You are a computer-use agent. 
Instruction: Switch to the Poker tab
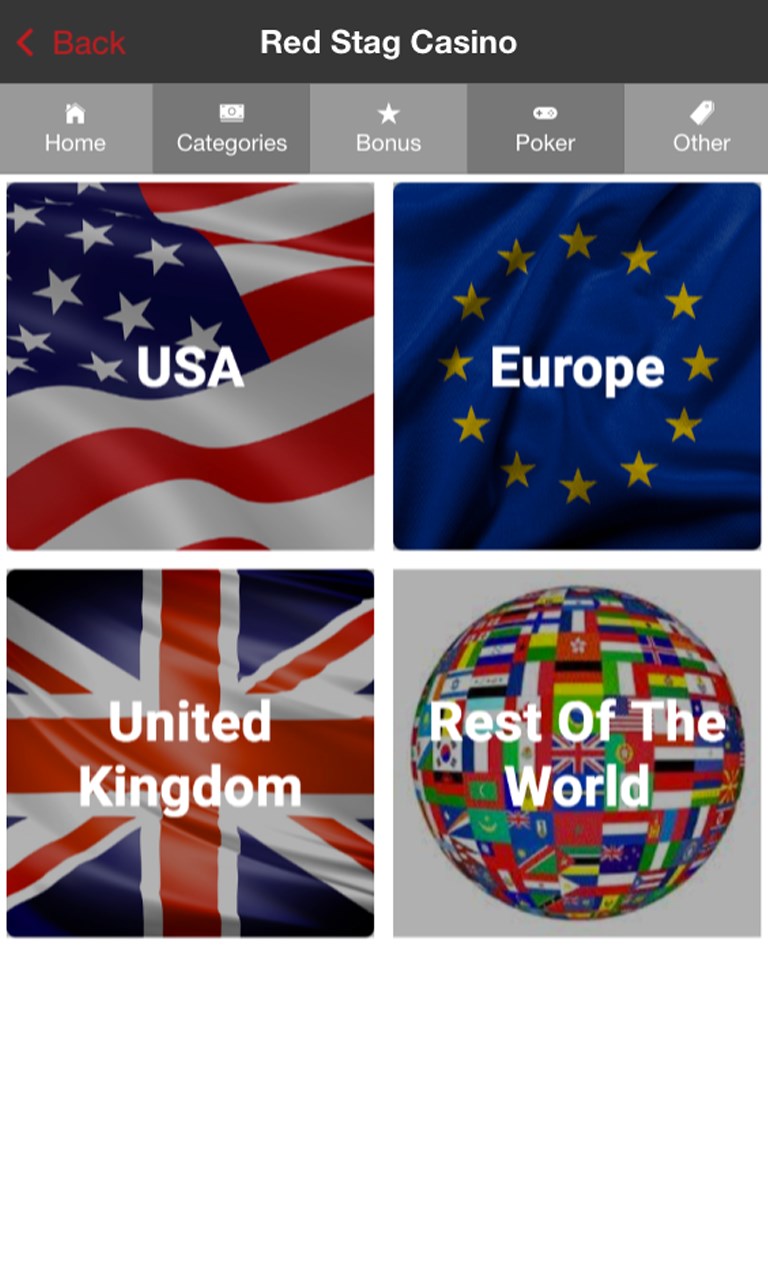click(x=545, y=129)
